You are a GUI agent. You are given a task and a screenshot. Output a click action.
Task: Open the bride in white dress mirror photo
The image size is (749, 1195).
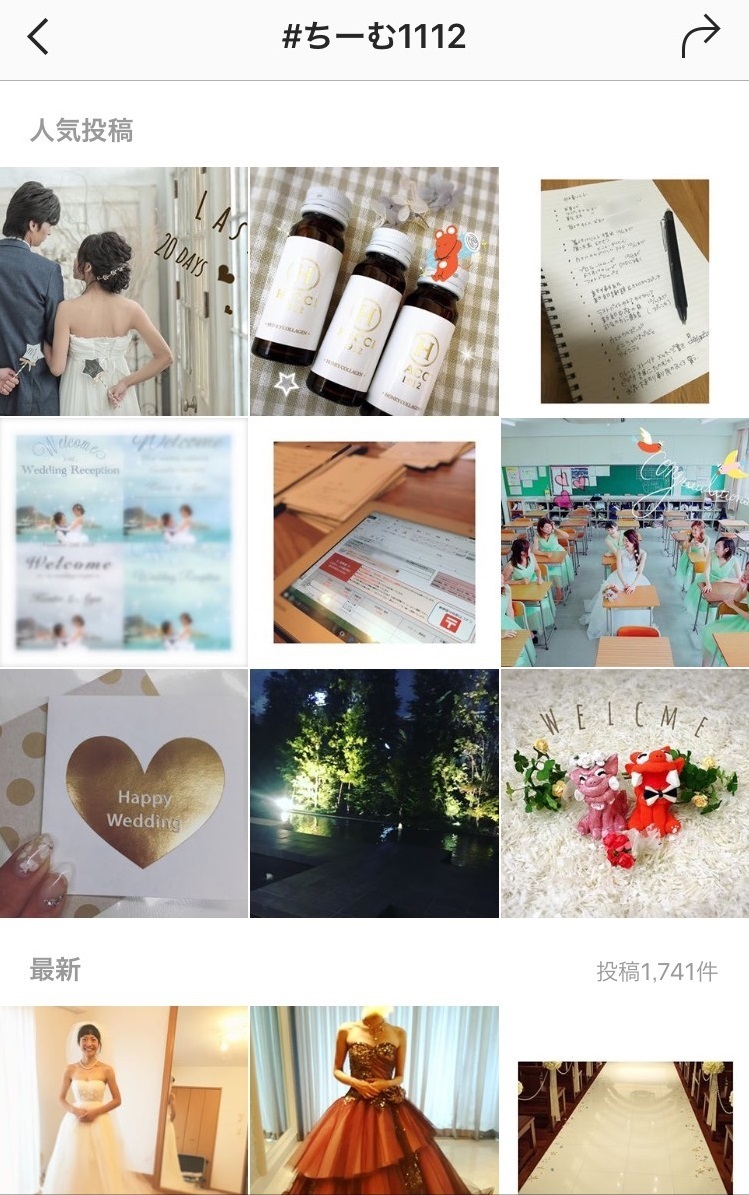coord(124,1100)
